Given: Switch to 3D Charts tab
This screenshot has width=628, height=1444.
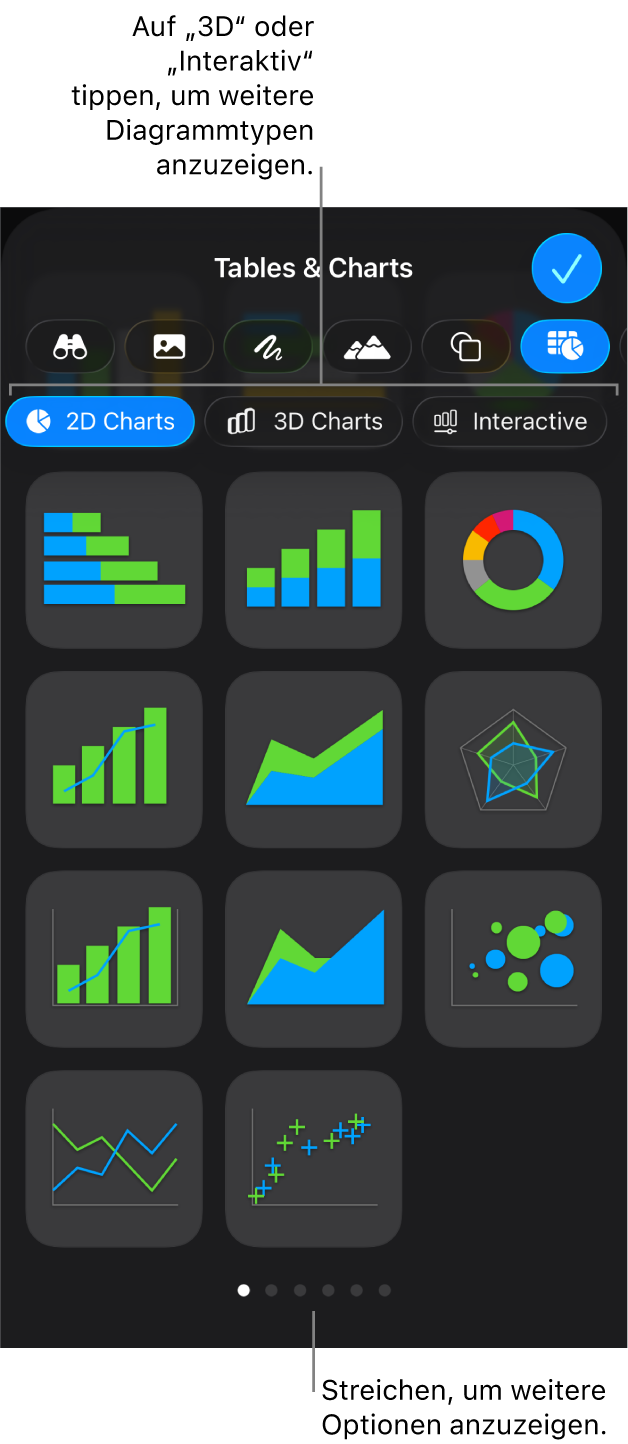Looking at the screenshot, I should tap(303, 422).
